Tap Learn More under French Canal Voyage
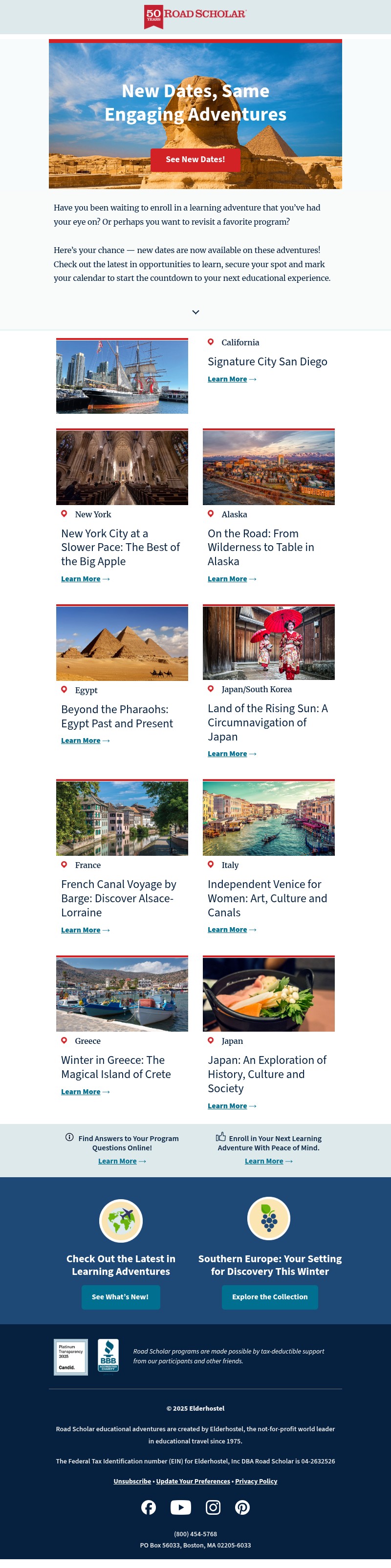Viewport: 391px width, 1568px height. [80, 930]
